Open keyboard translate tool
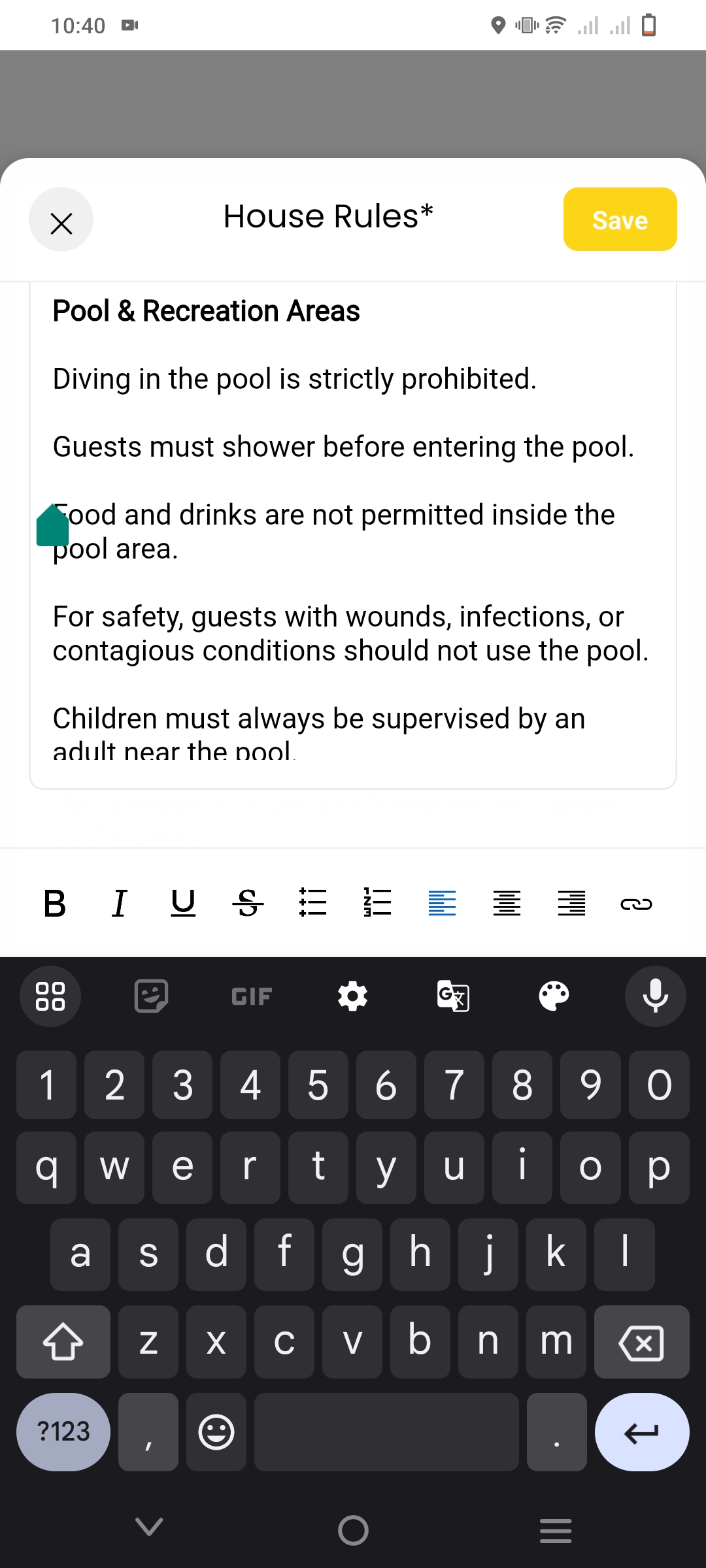The width and height of the screenshot is (706, 1568). point(453,996)
